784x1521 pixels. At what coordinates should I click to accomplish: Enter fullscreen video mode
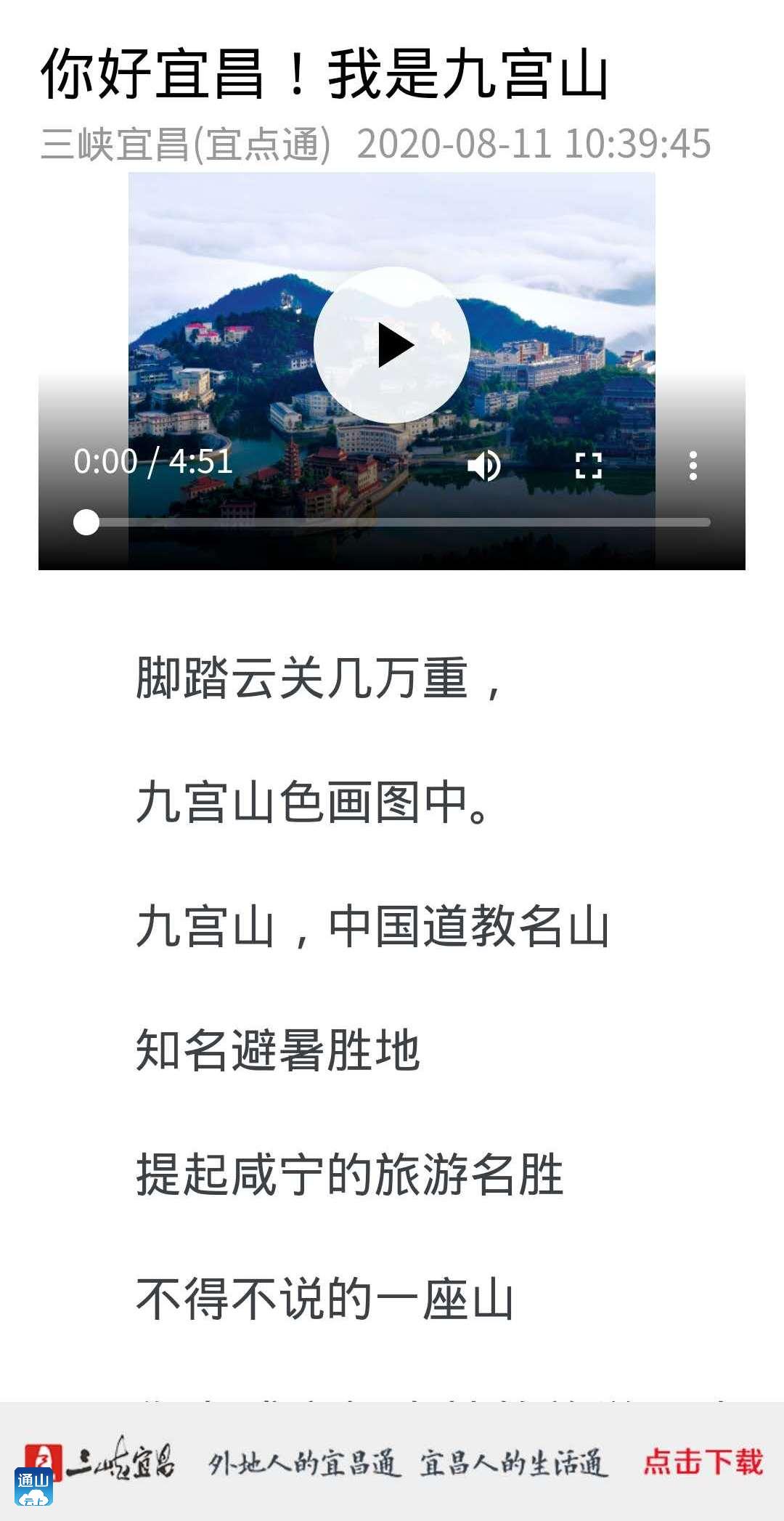[588, 465]
